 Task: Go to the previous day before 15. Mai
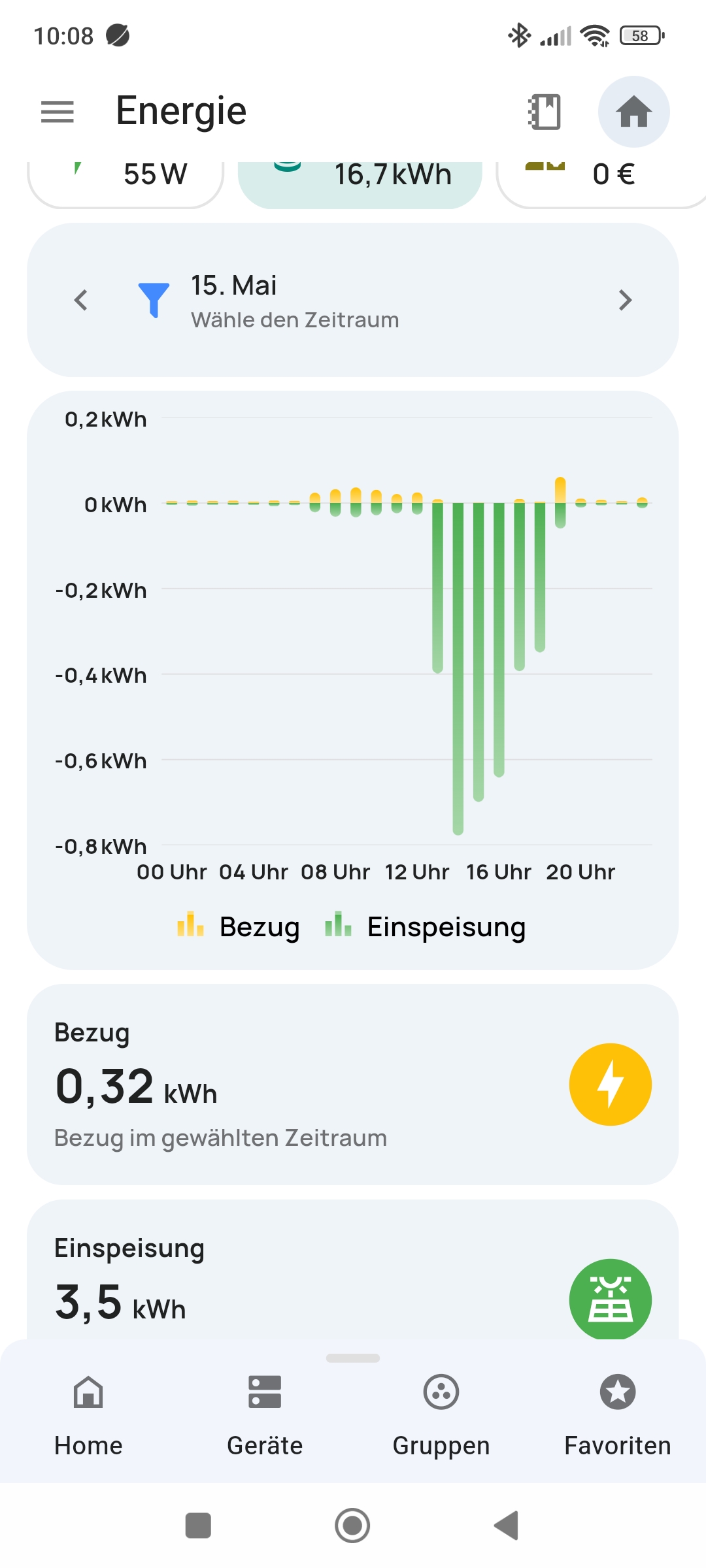point(81,300)
